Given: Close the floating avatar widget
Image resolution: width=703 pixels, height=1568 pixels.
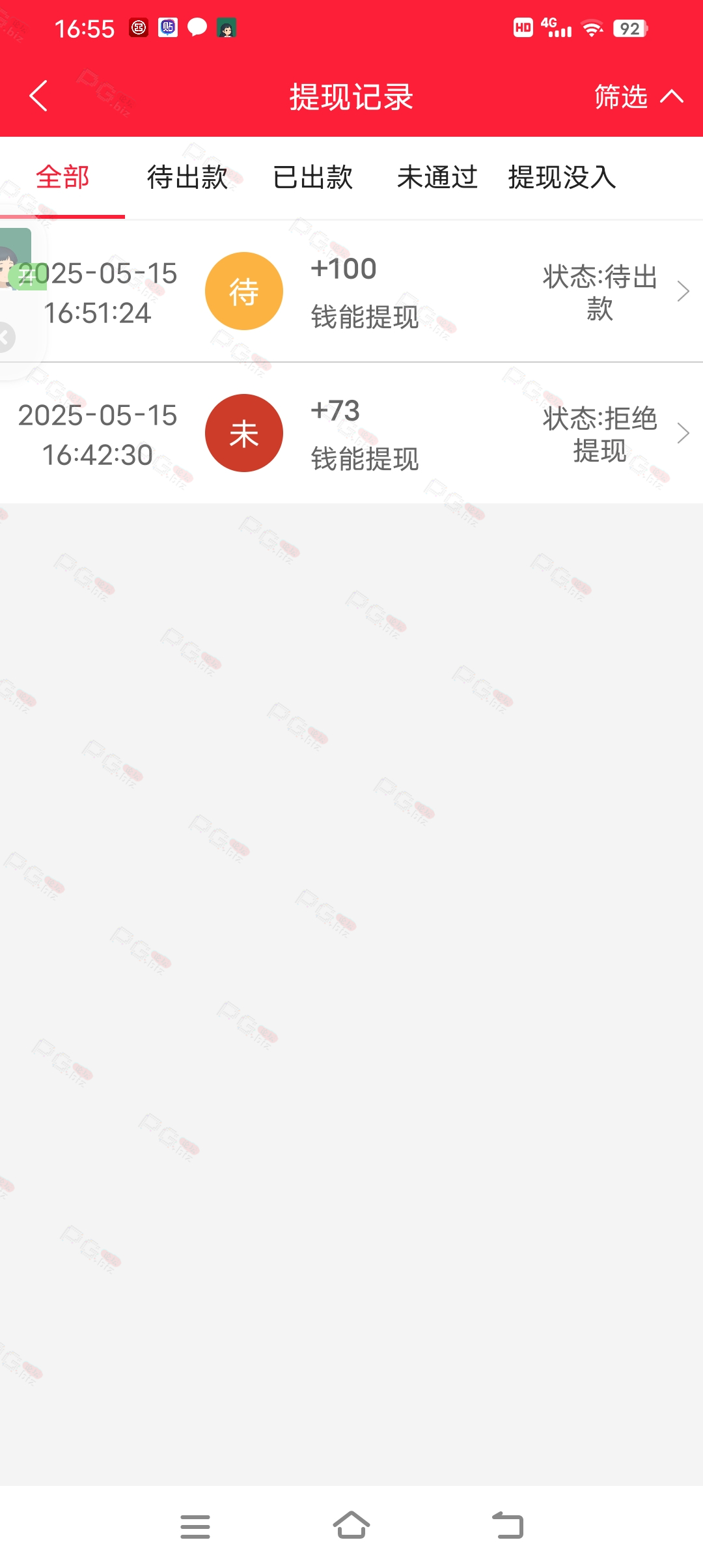Looking at the screenshot, I should coord(5,337).
